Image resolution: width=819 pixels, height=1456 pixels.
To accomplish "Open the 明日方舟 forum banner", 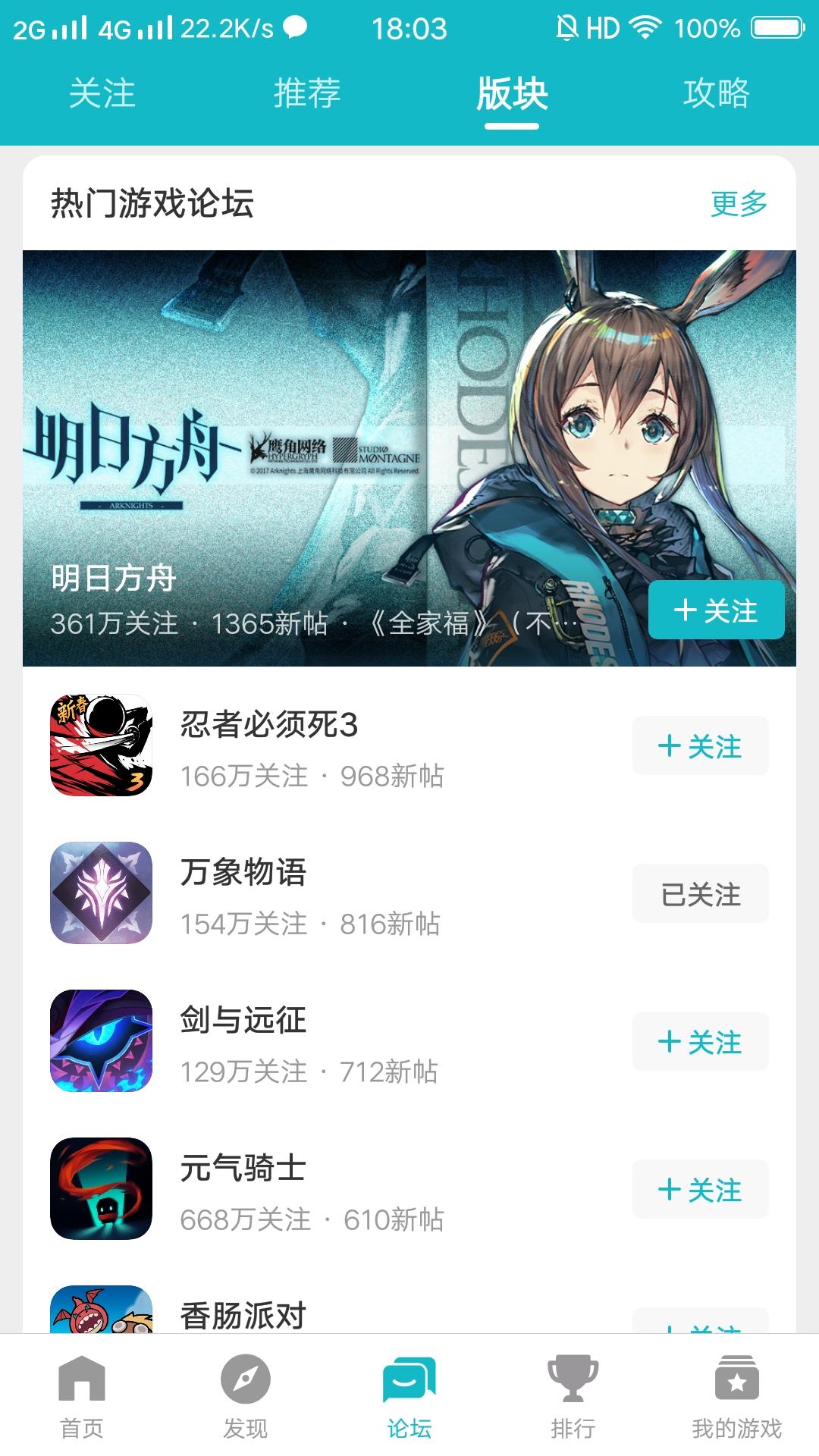I will tap(409, 458).
